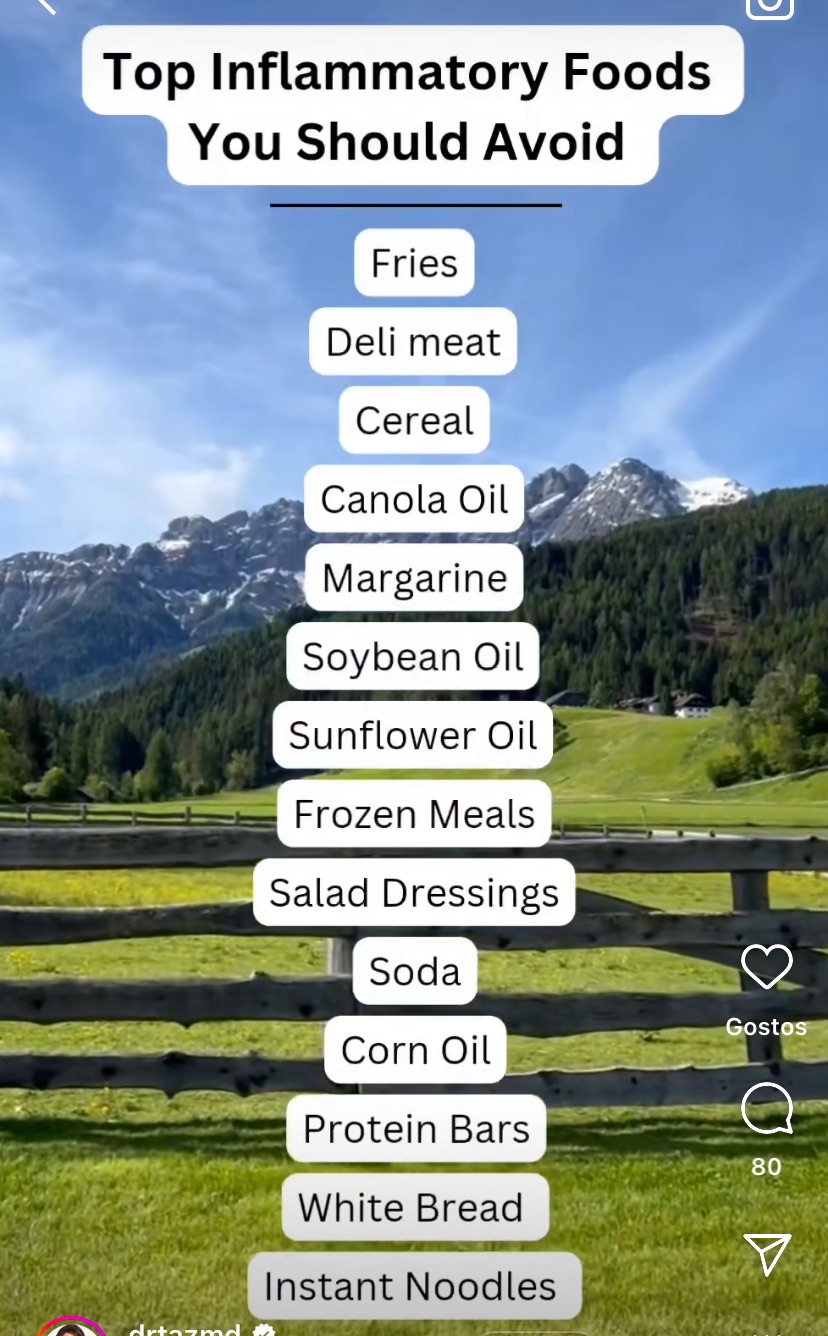Open the drtazmd profile name

[184, 1330]
